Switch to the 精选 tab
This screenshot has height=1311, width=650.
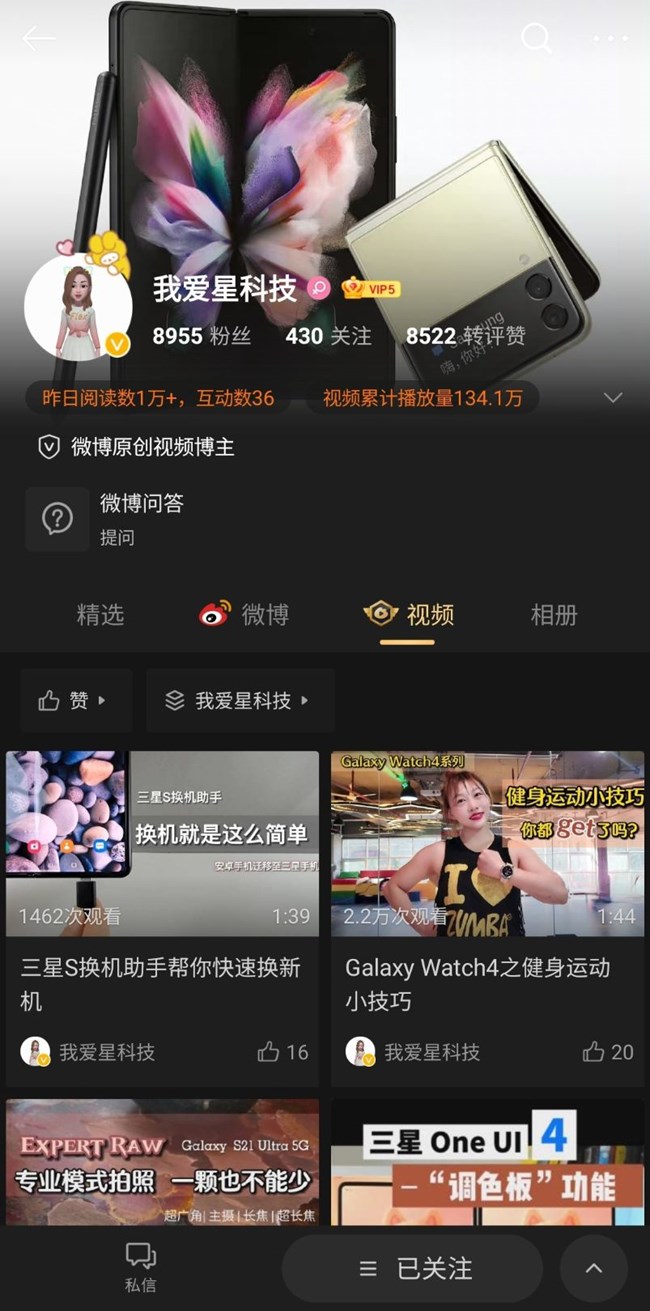click(100, 614)
